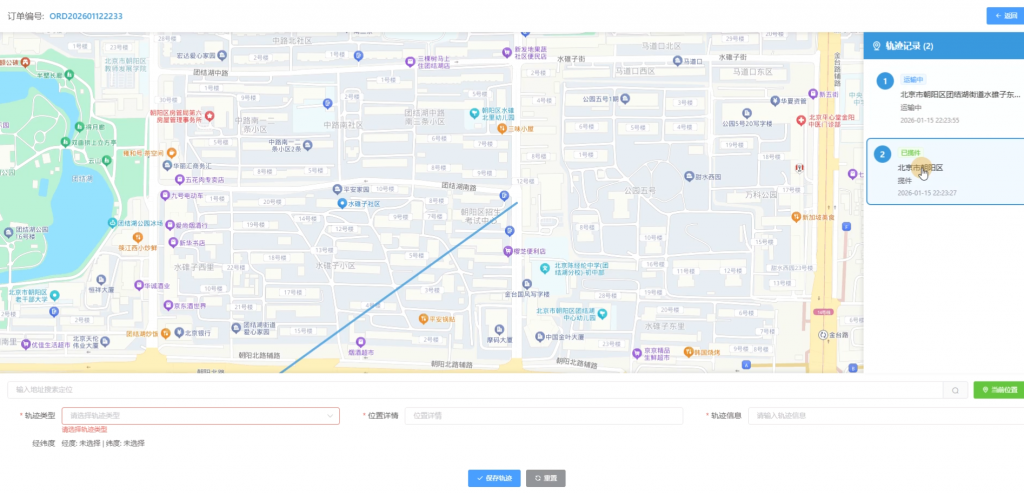Screen dimensions: 1024x493
Task: Use the green 当前位置 button
Action: [x=999, y=390]
